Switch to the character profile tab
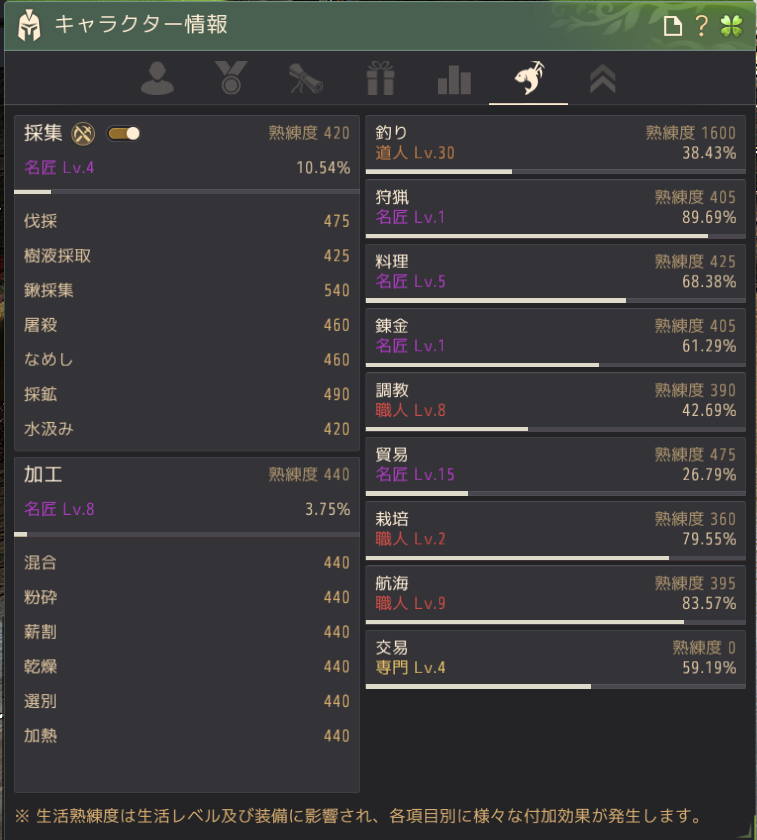Viewport: 757px width, 840px height. coord(157,78)
